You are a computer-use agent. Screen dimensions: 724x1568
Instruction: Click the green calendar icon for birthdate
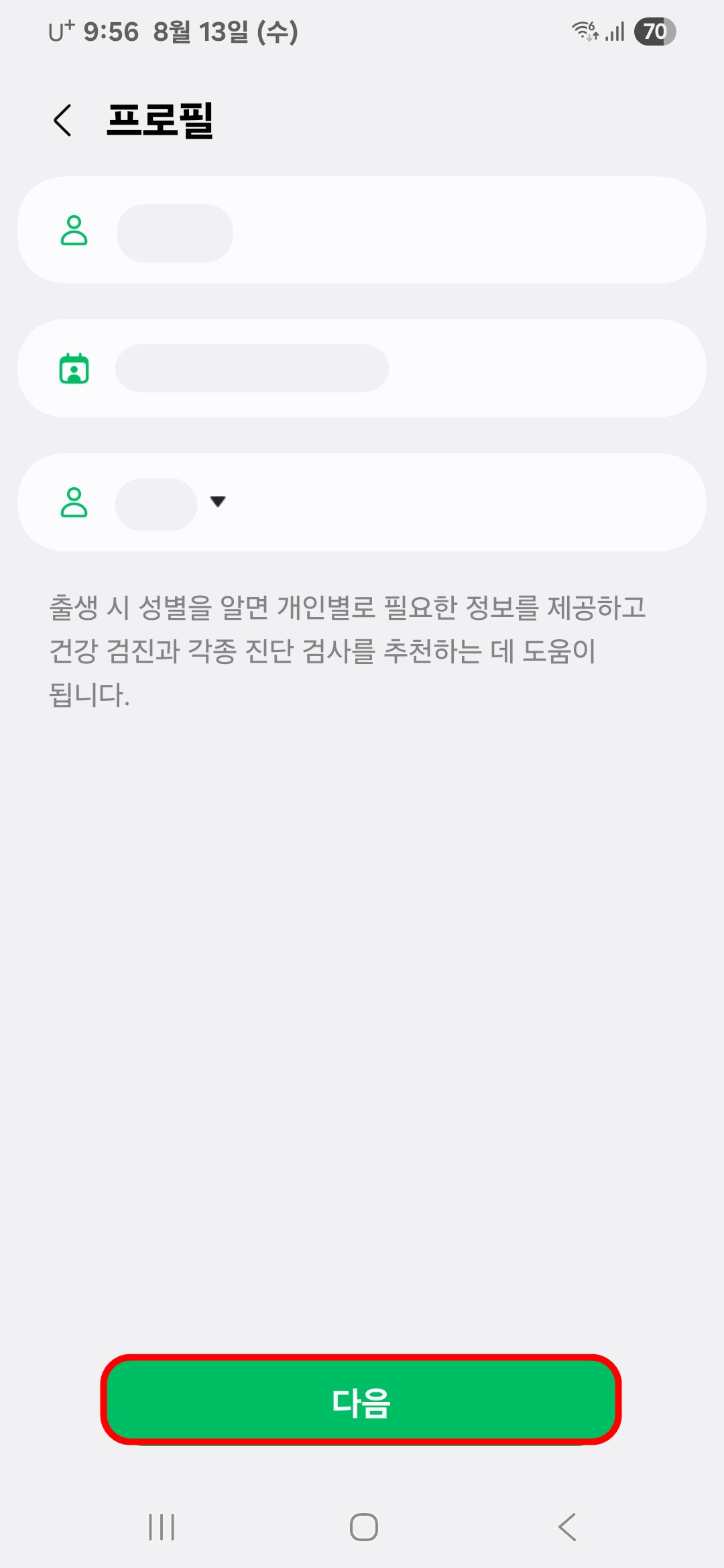(74, 368)
